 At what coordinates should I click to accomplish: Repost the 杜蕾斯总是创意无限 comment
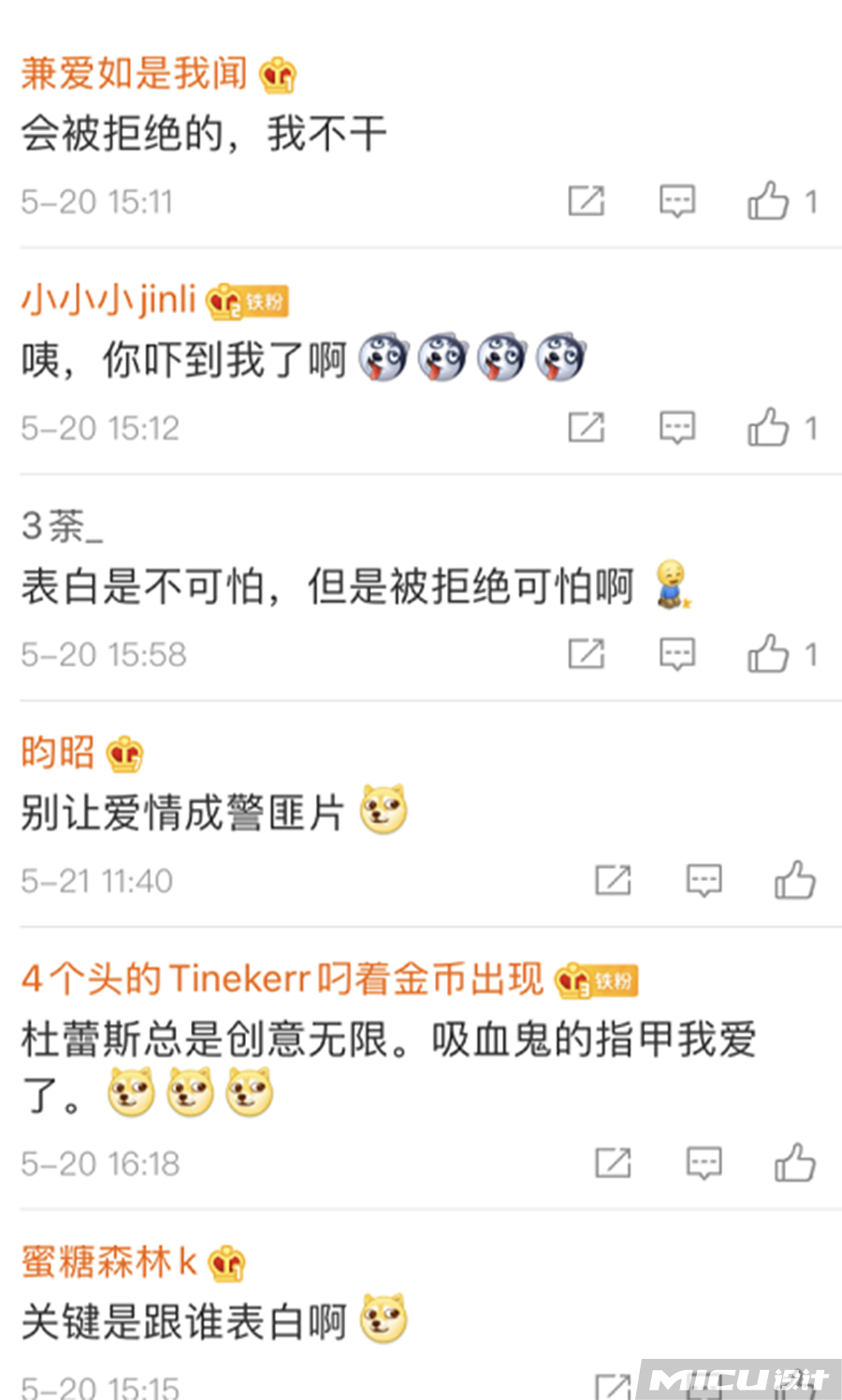tap(614, 1163)
